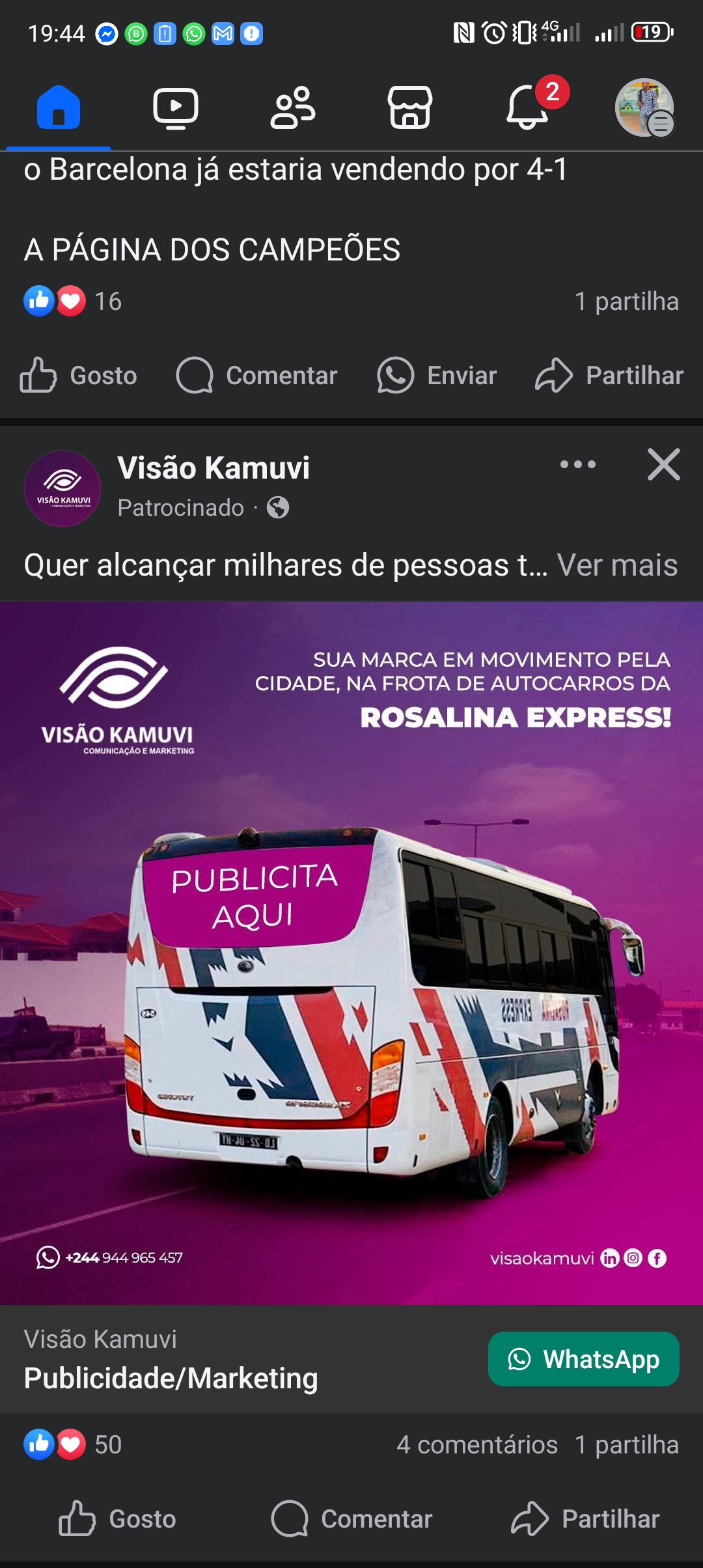Open the notifications bell
The height and width of the screenshot is (1568, 703).
[527, 107]
